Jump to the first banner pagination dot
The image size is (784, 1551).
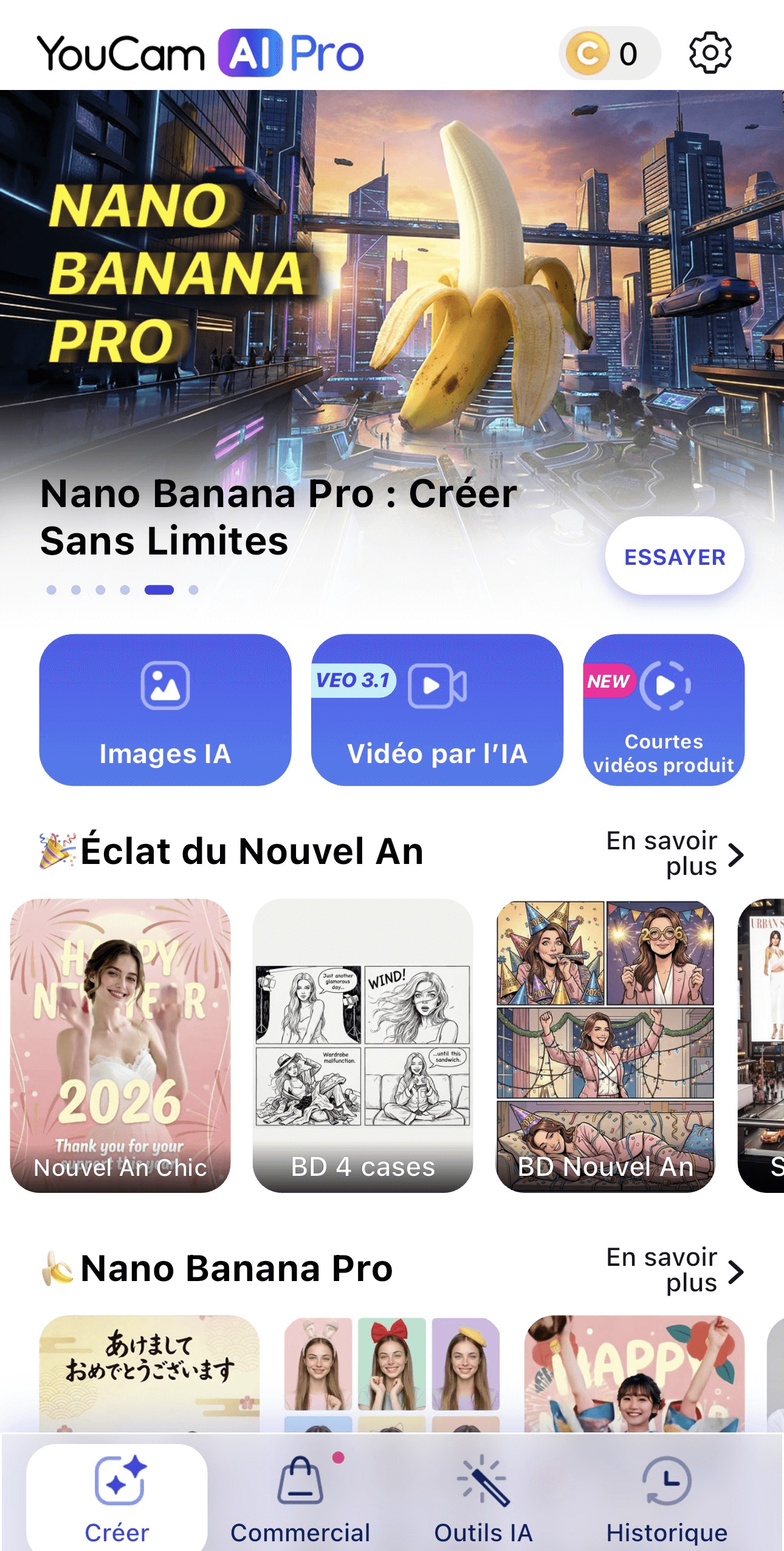pyautogui.click(x=52, y=589)
